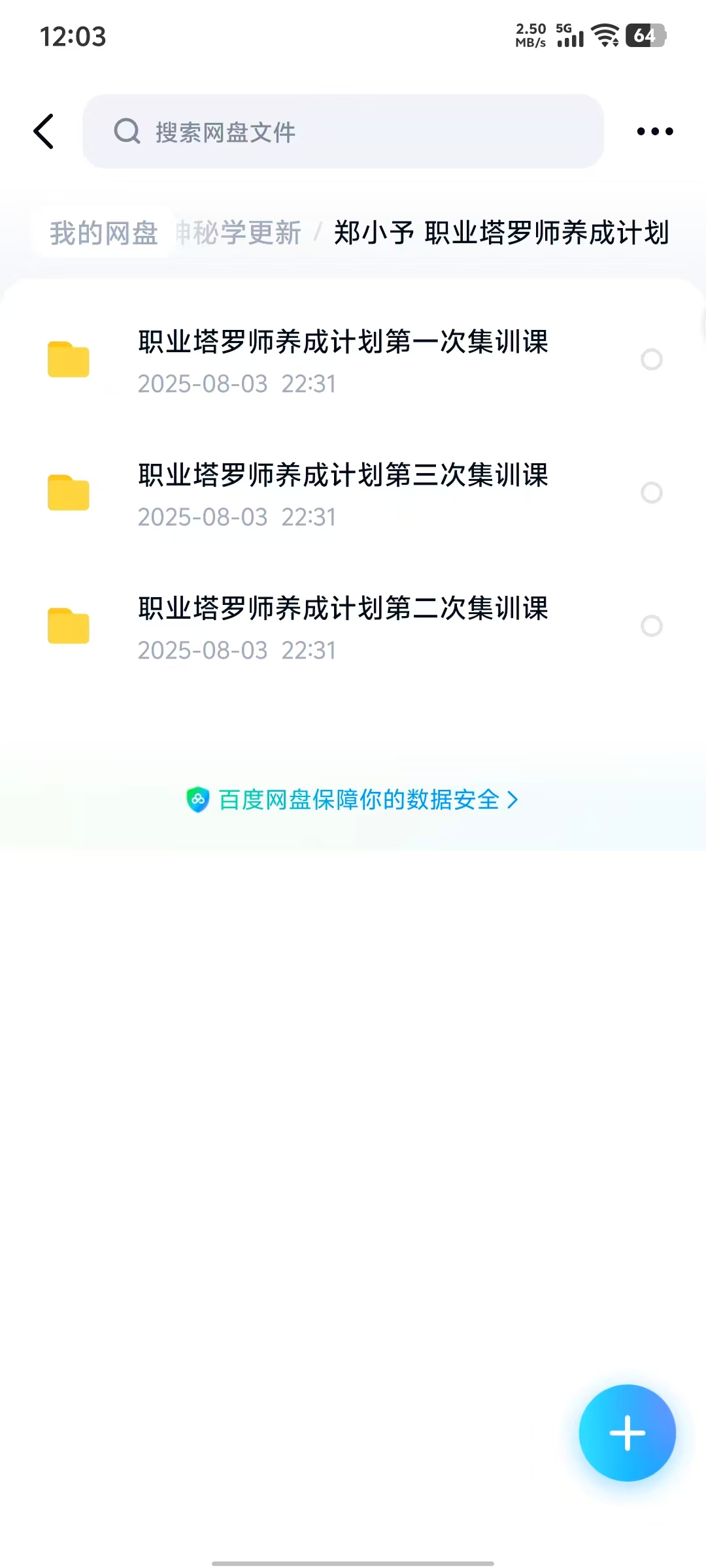
Task: Open the three-dot overflow menu
Action: [654, 131]
